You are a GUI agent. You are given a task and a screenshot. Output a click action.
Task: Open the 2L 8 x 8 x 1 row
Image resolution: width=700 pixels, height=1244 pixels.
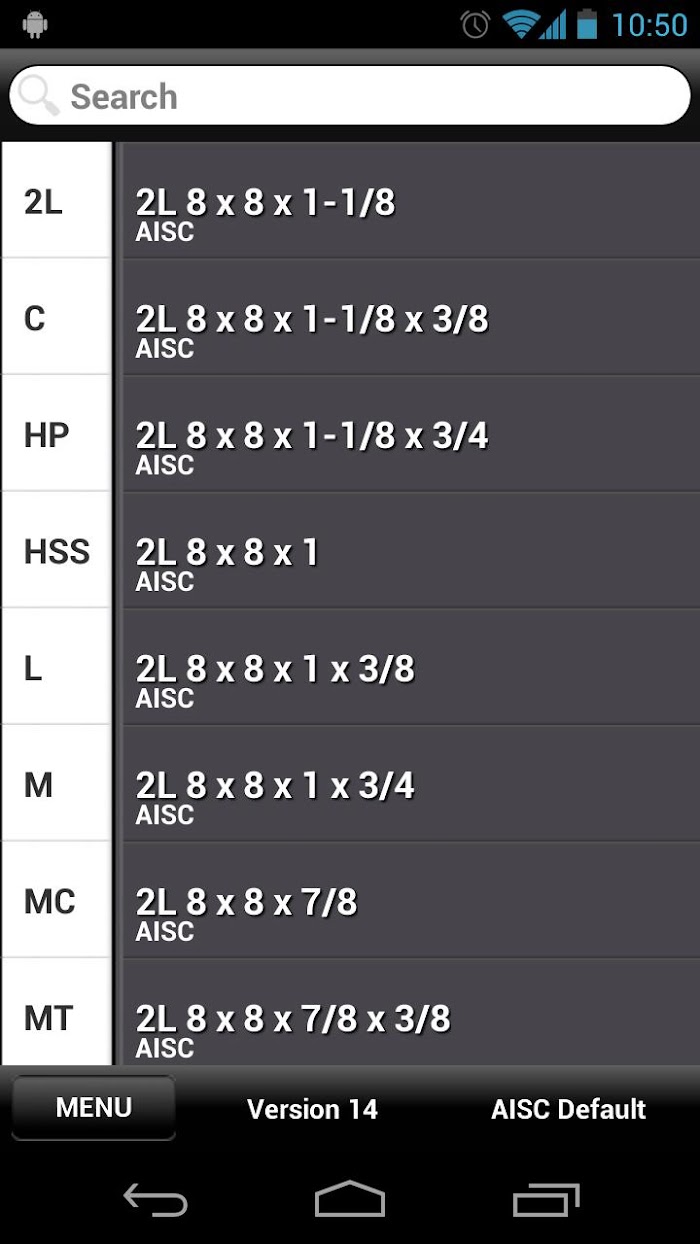coord(411,550)
